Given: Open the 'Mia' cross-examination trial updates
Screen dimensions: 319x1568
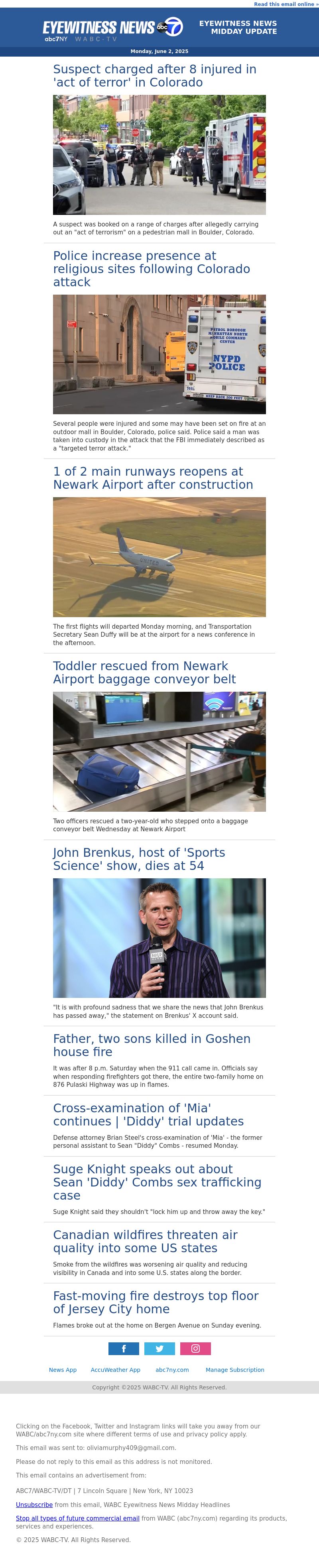Looking at the screenshot, I should (148, 1115).
